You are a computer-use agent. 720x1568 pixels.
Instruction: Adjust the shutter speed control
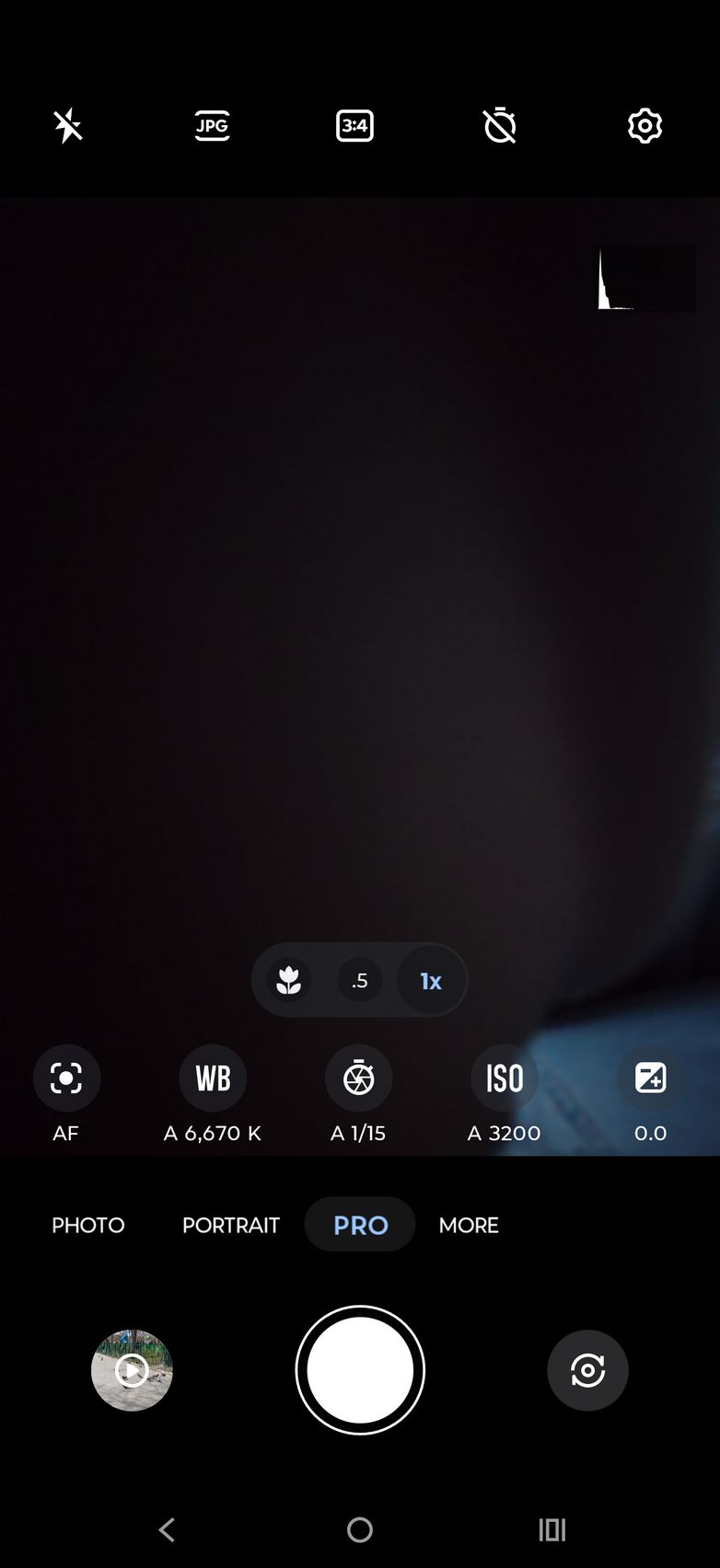click(358, 1078)
